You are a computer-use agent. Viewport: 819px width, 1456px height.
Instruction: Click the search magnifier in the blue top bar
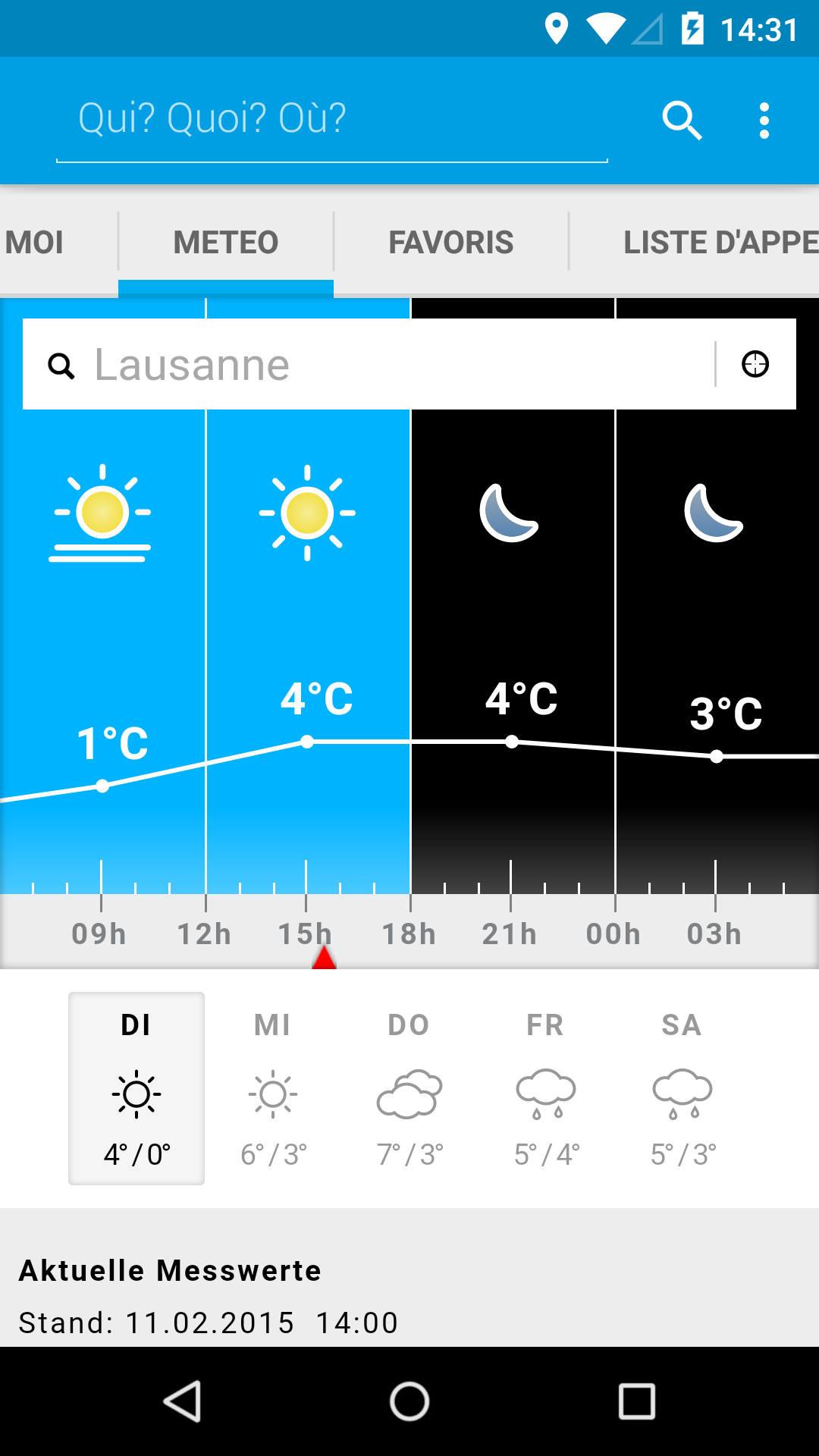(x=683, y=121)
